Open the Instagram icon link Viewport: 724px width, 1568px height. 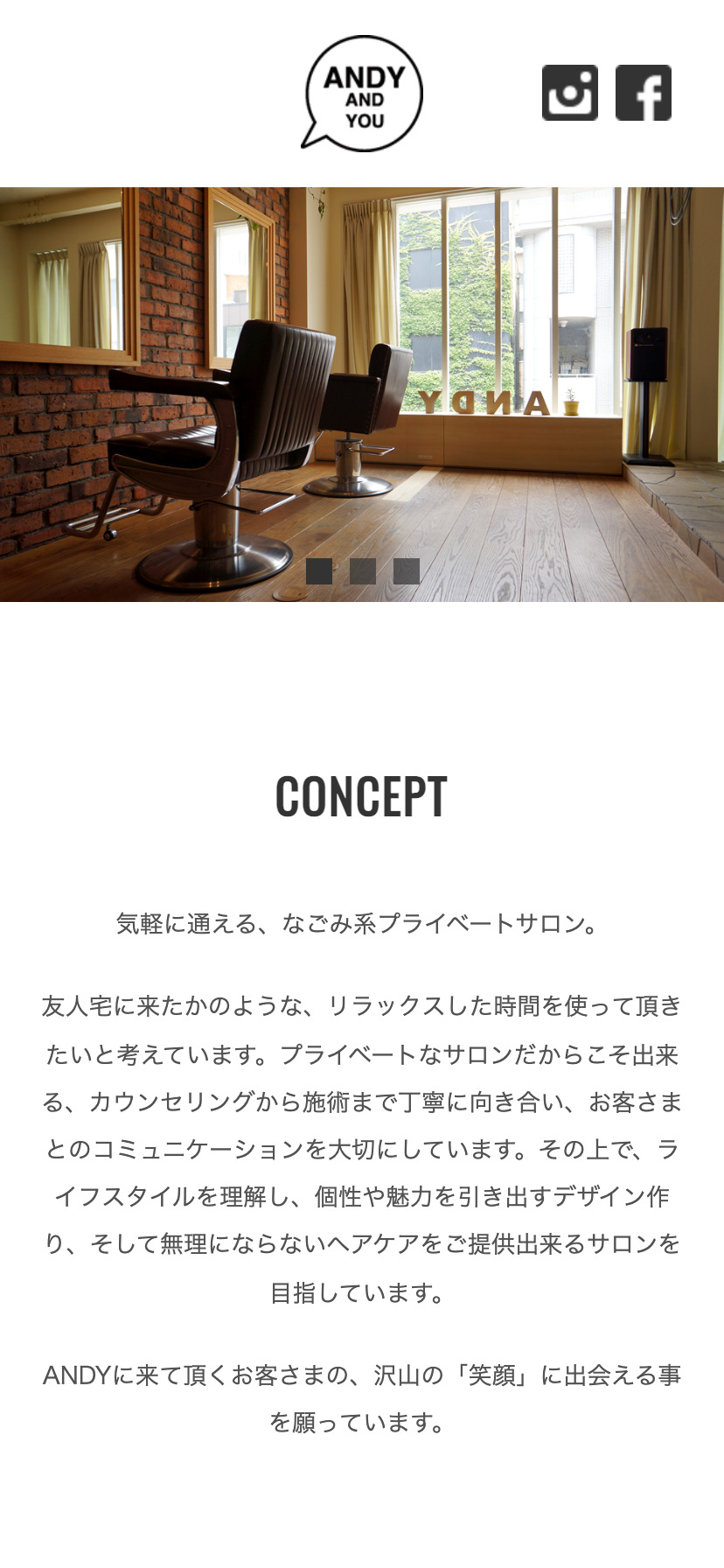pyautogui.click(x=570, y=93)
